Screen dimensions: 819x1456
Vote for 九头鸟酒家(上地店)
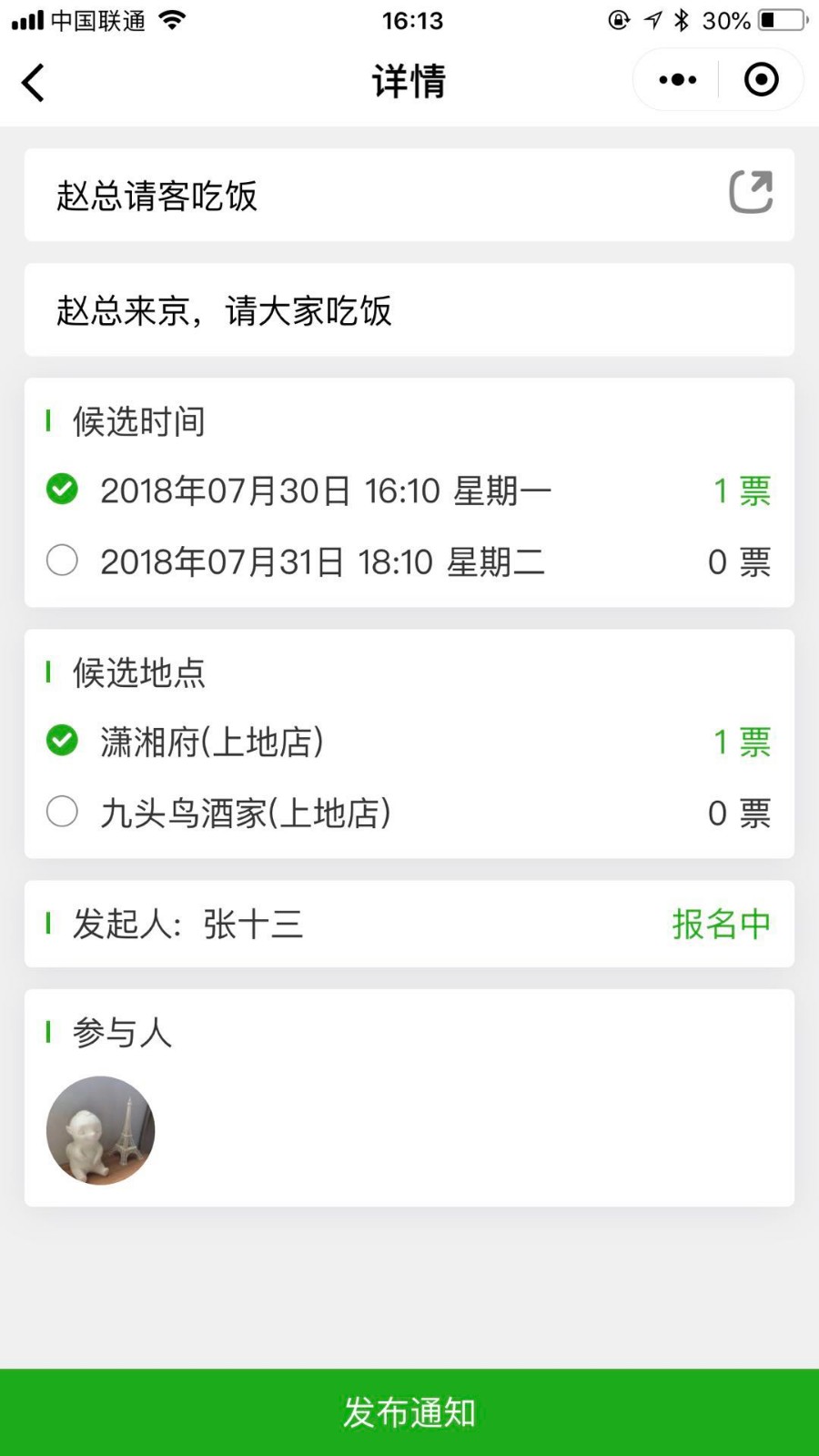409,813
